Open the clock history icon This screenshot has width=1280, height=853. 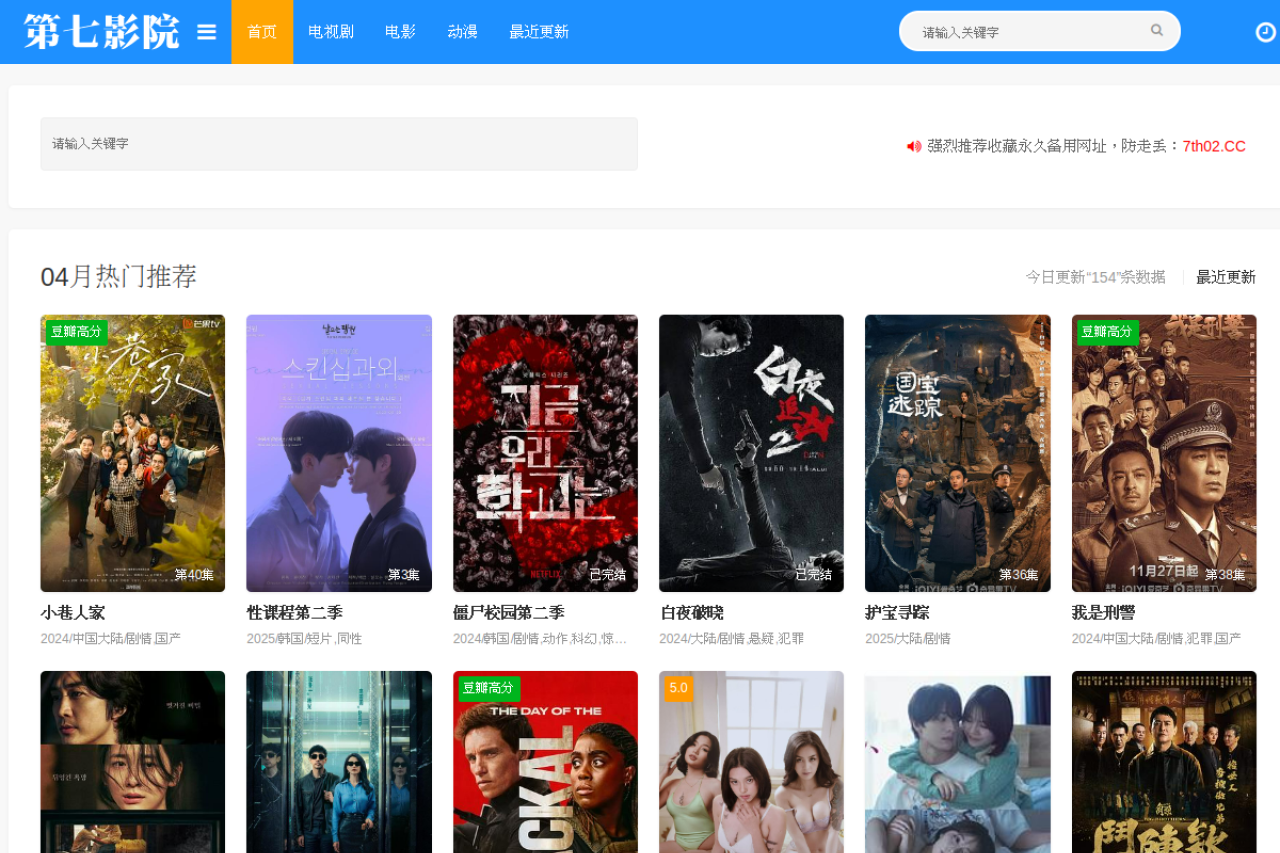tap(1266, 32)
